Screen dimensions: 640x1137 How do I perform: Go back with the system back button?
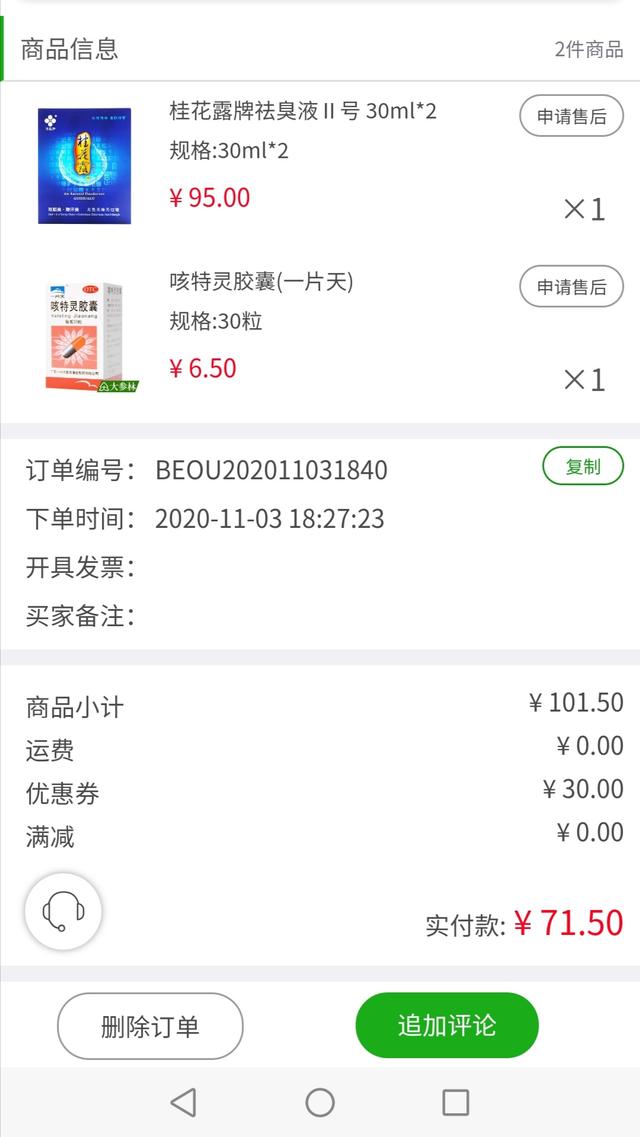tap(183, 1102)
